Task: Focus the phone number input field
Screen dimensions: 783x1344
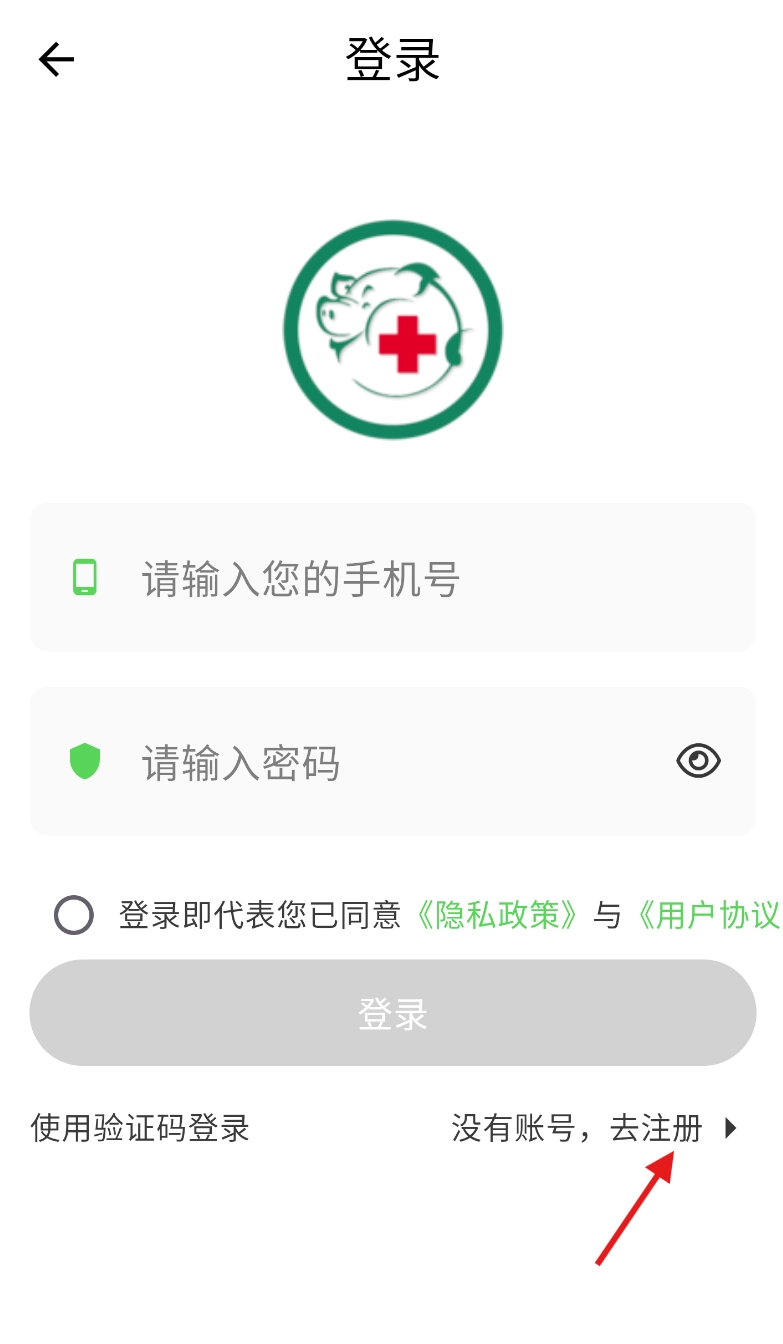Action: tap(400, 579)
